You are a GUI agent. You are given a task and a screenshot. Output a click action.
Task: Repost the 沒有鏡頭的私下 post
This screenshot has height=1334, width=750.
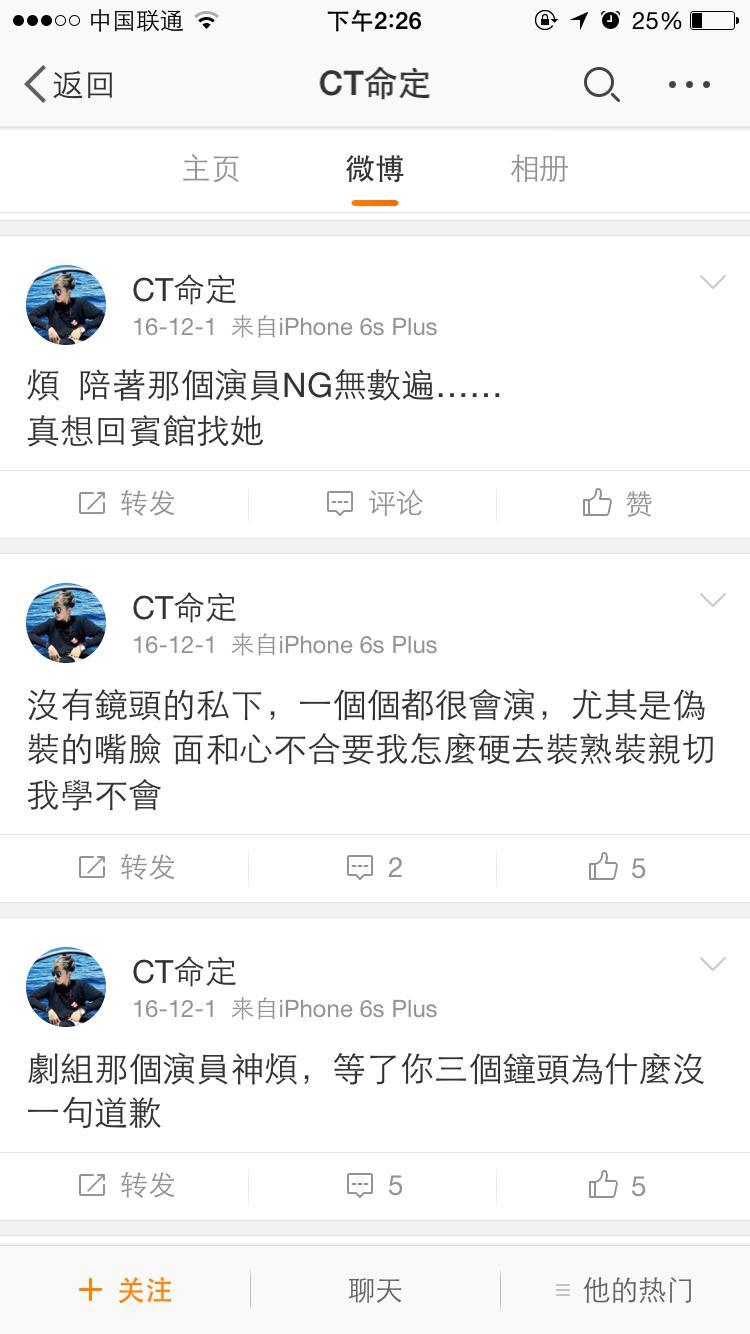(126, 867)
